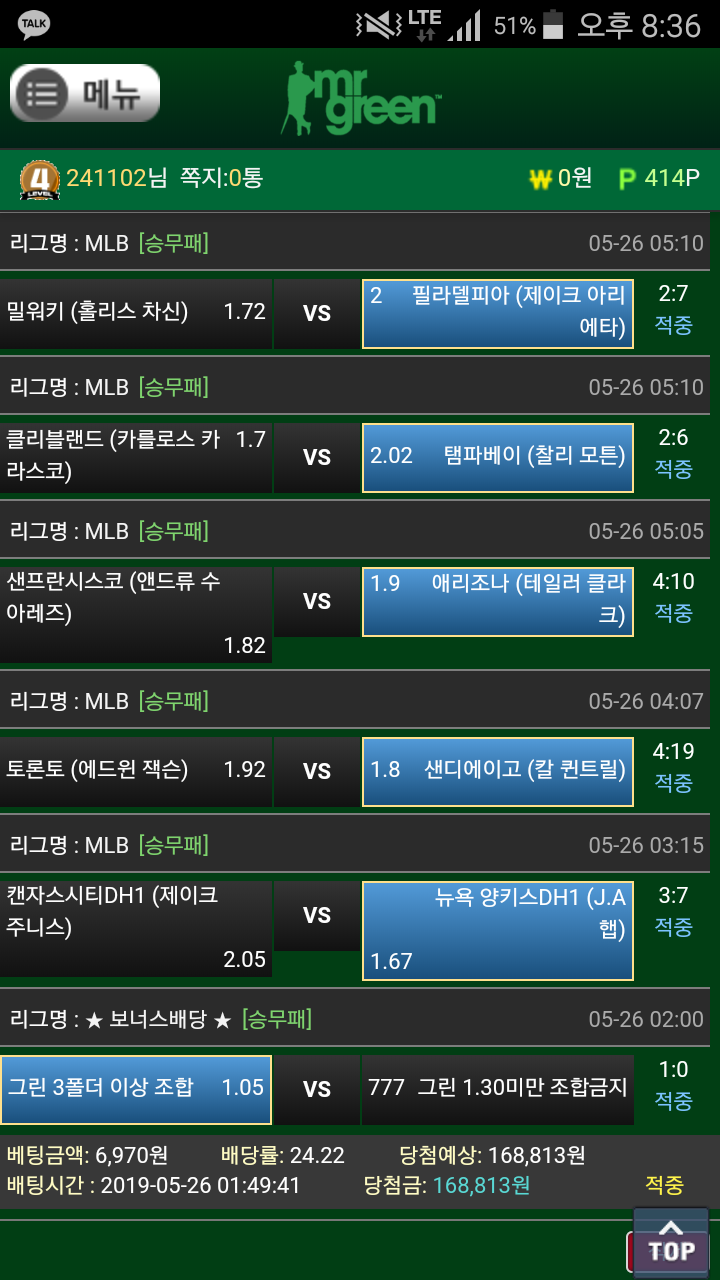Tap 캔자스시티DH1 (제이크 주니스) 2.05 cell
Viewport: 720px width, 1280px height.
pyautogui.click(x=136, y=929)
